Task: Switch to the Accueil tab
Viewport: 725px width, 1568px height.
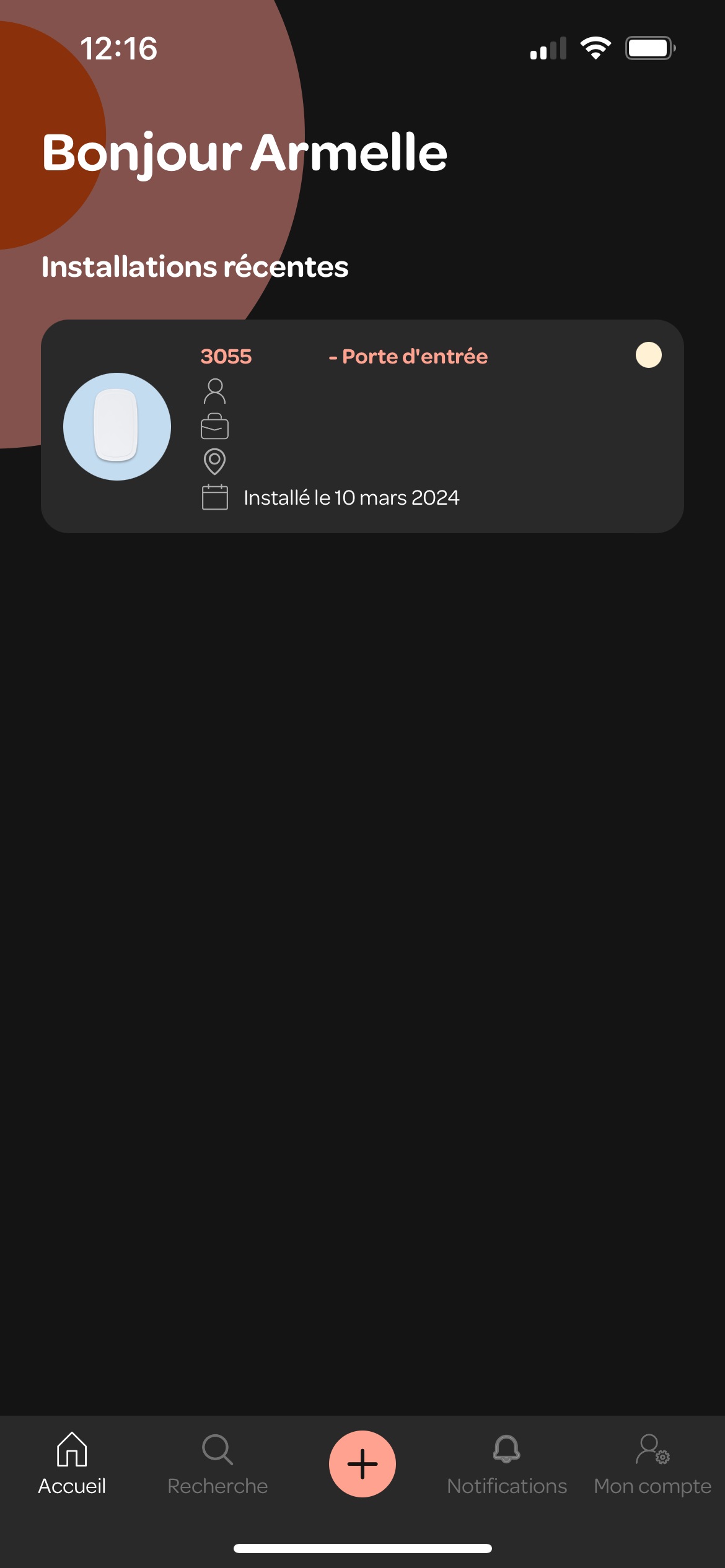Action: [x=72, y=1463]
